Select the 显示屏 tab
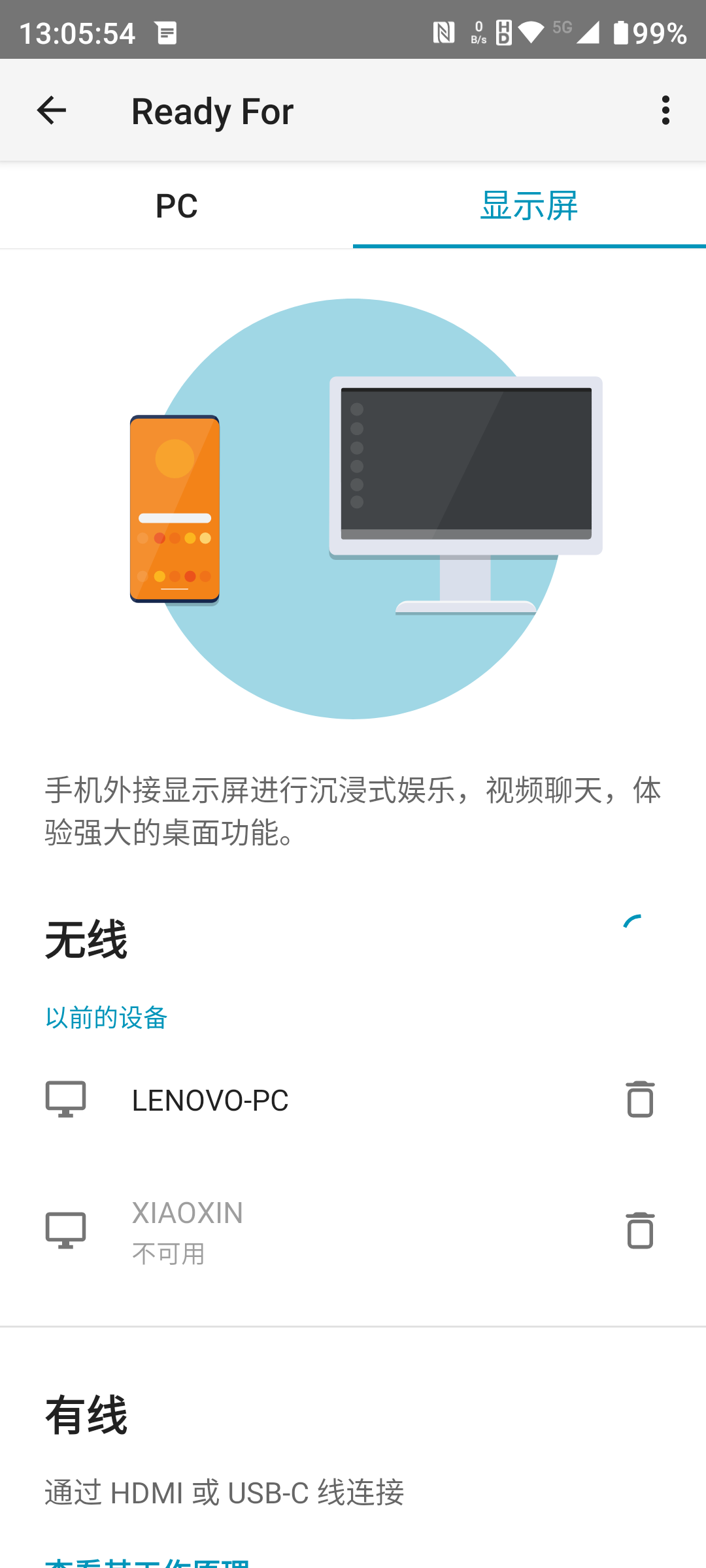Viewport: 706px width, 1568px height. (x=529, y=206)
